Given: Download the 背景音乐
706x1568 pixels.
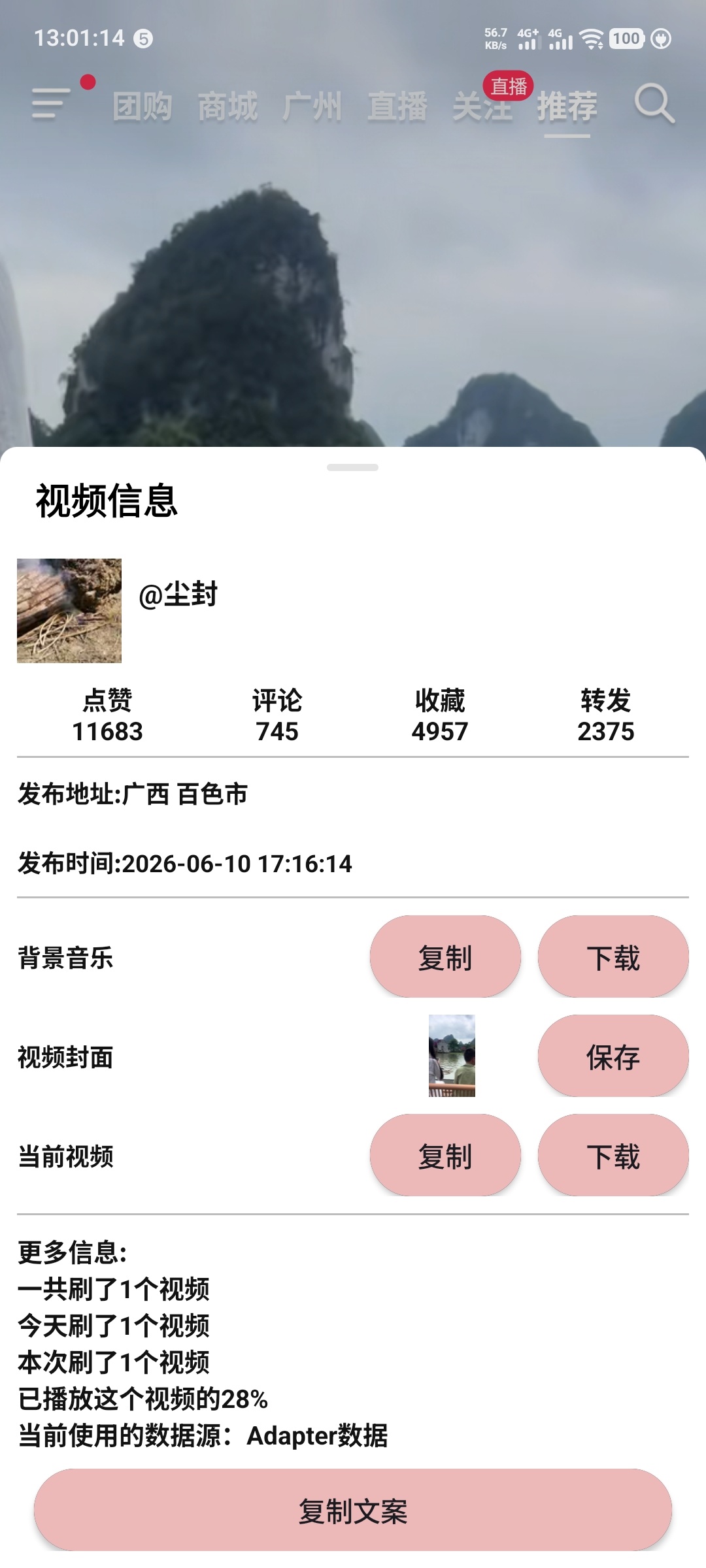Looking at the screenshot, I should coord(613,957).
